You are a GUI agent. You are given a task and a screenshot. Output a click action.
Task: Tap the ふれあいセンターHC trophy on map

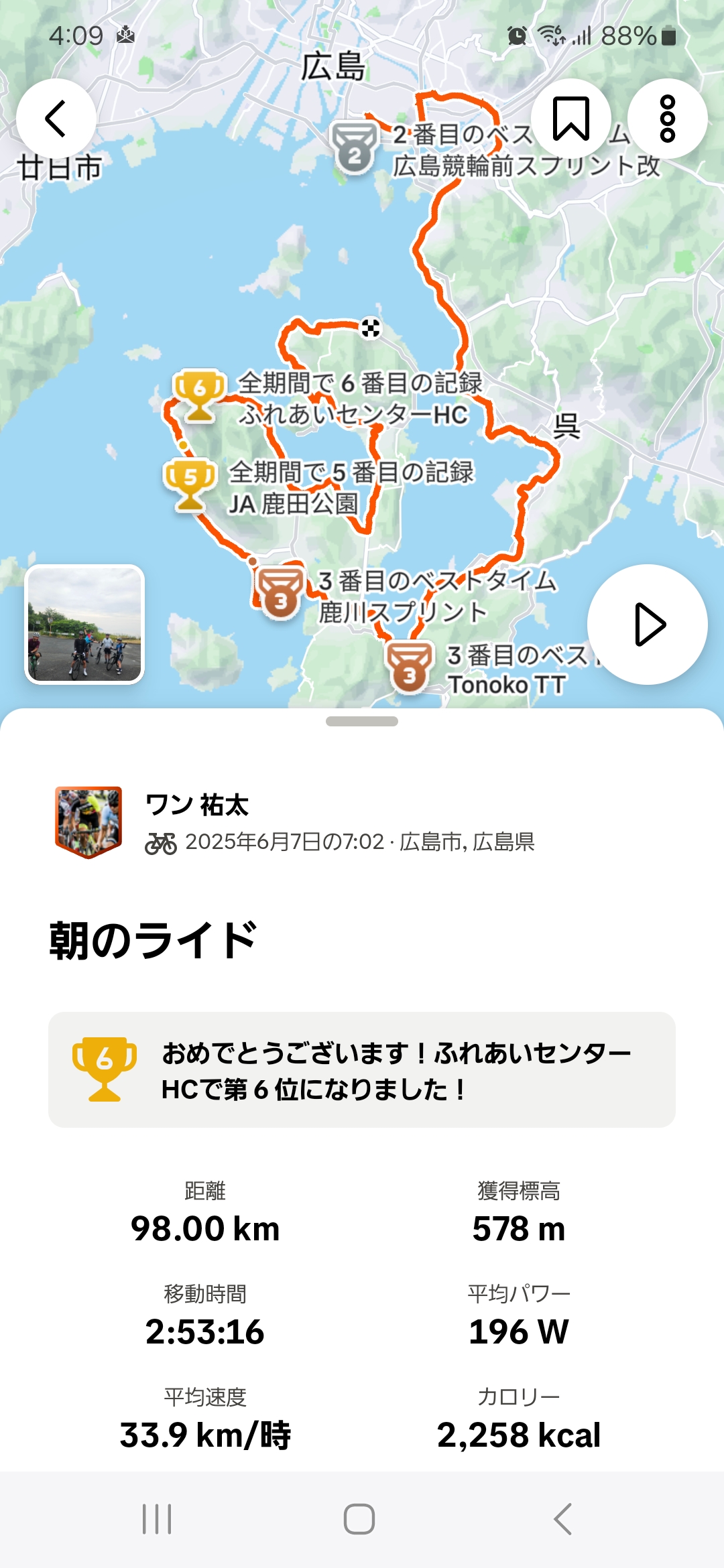199,395
